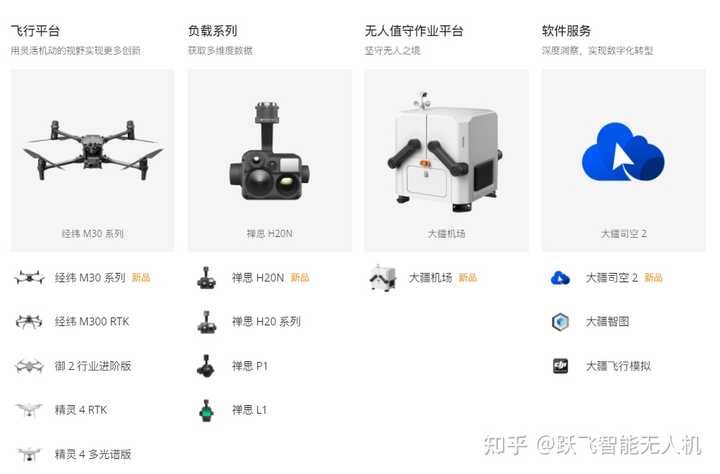Open 御 2 行业进阶版
This screenshot has height=474, width=720.
click(73, 366)
